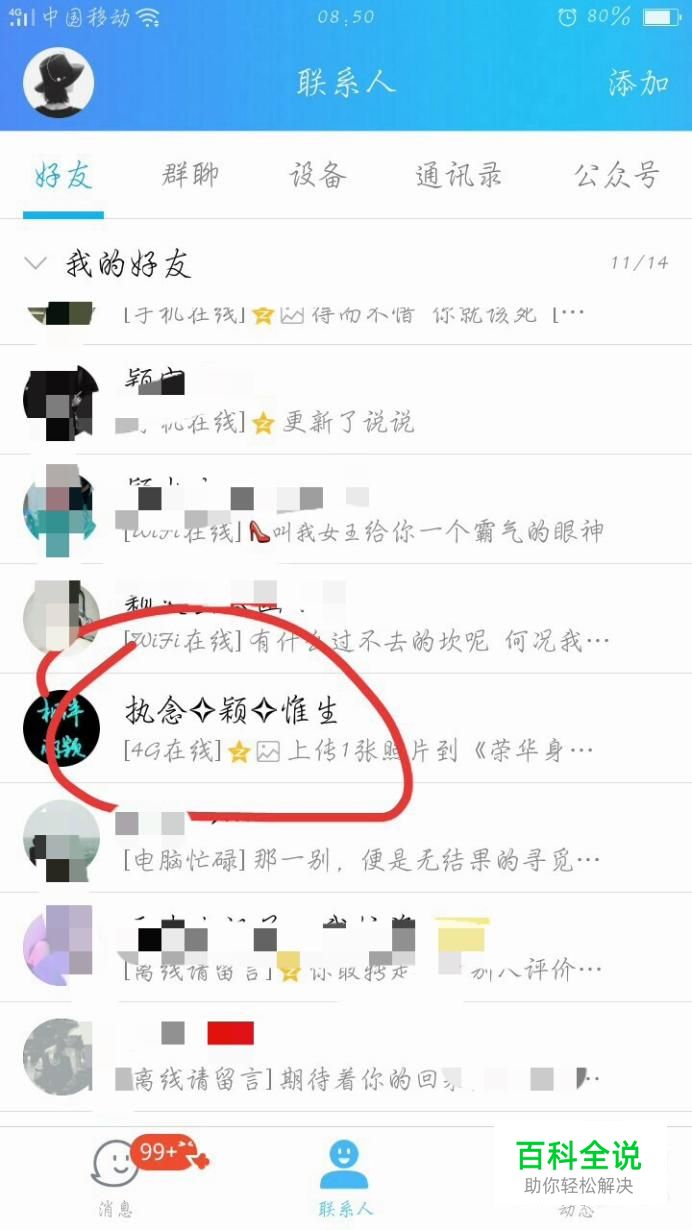The height and width of the screenshot is (1230, 692).
Task: Switch to the 设备 tab
Action: pyautogui.click(x=318, y=176)
